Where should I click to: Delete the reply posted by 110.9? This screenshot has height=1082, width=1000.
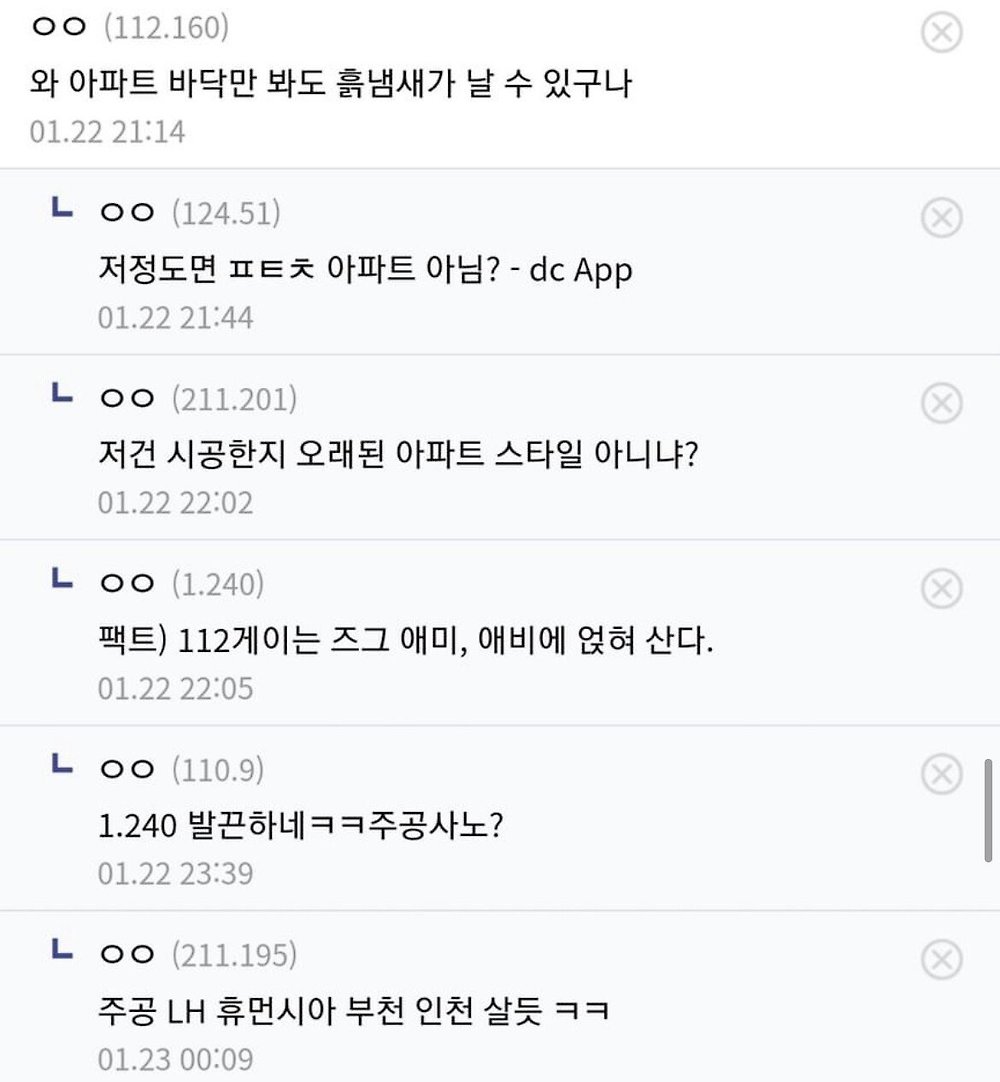tap(940, 773)
